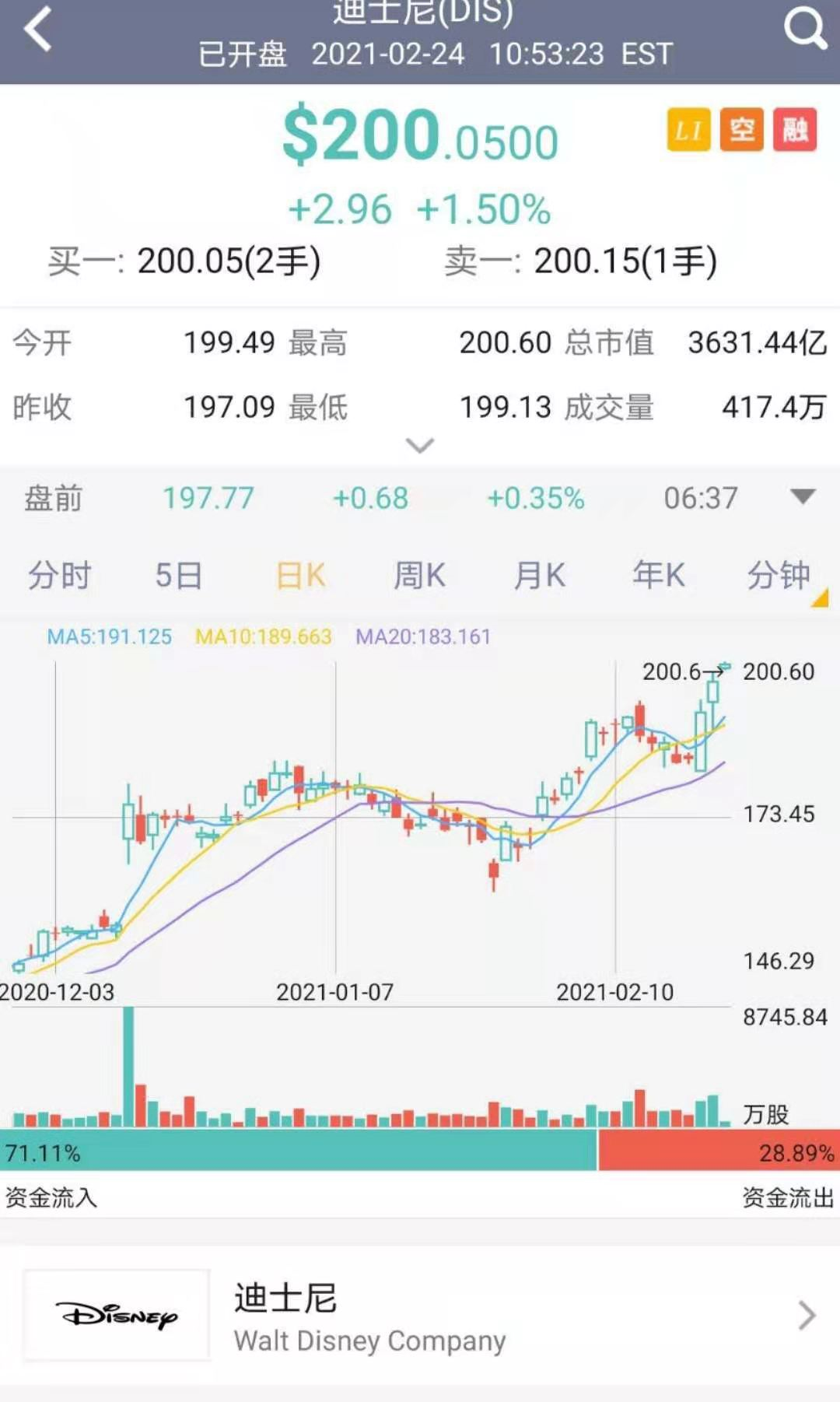The width and height of the screenshot is (840, 1402).
Task: Tap the 融 (margin) icon
Action: [795, 129]
